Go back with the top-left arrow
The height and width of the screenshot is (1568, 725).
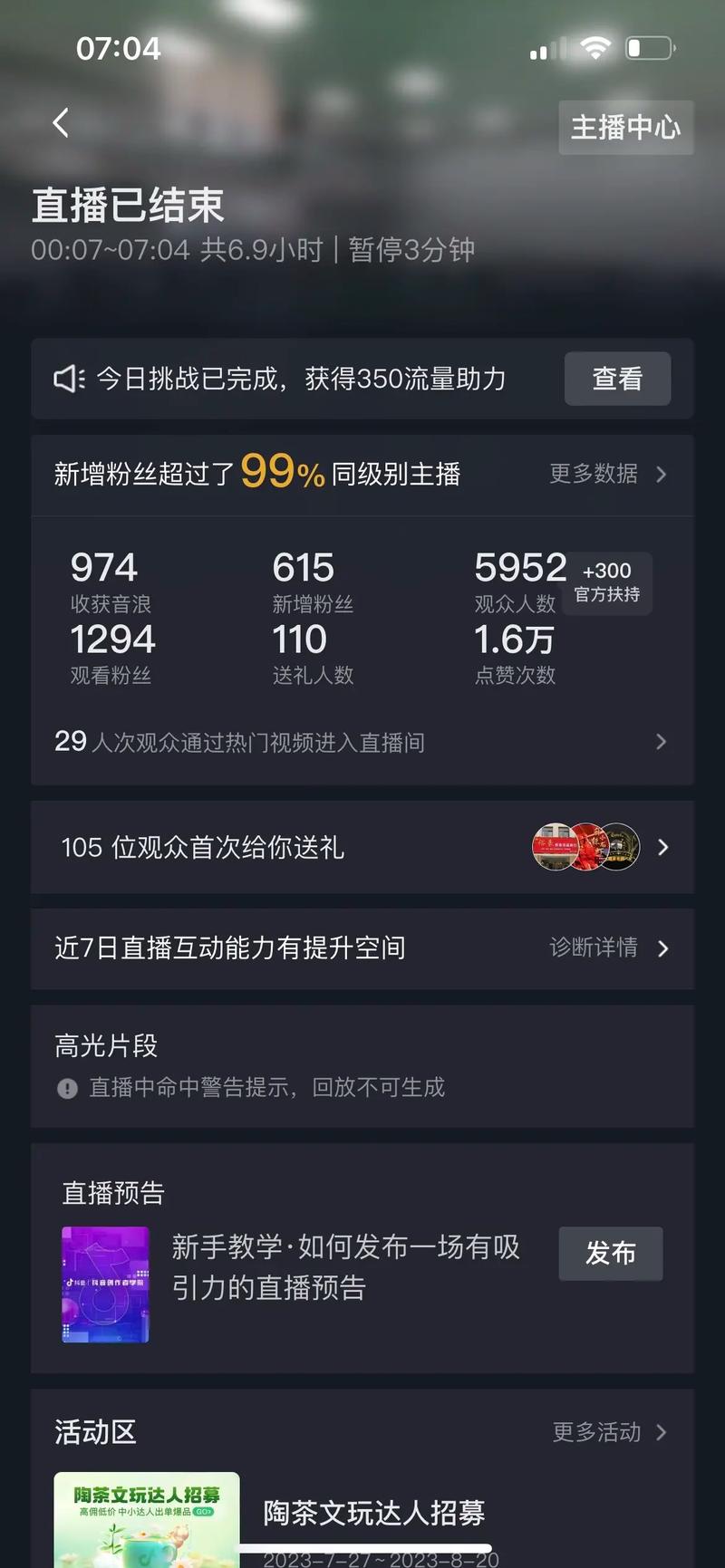coord(61,123)
